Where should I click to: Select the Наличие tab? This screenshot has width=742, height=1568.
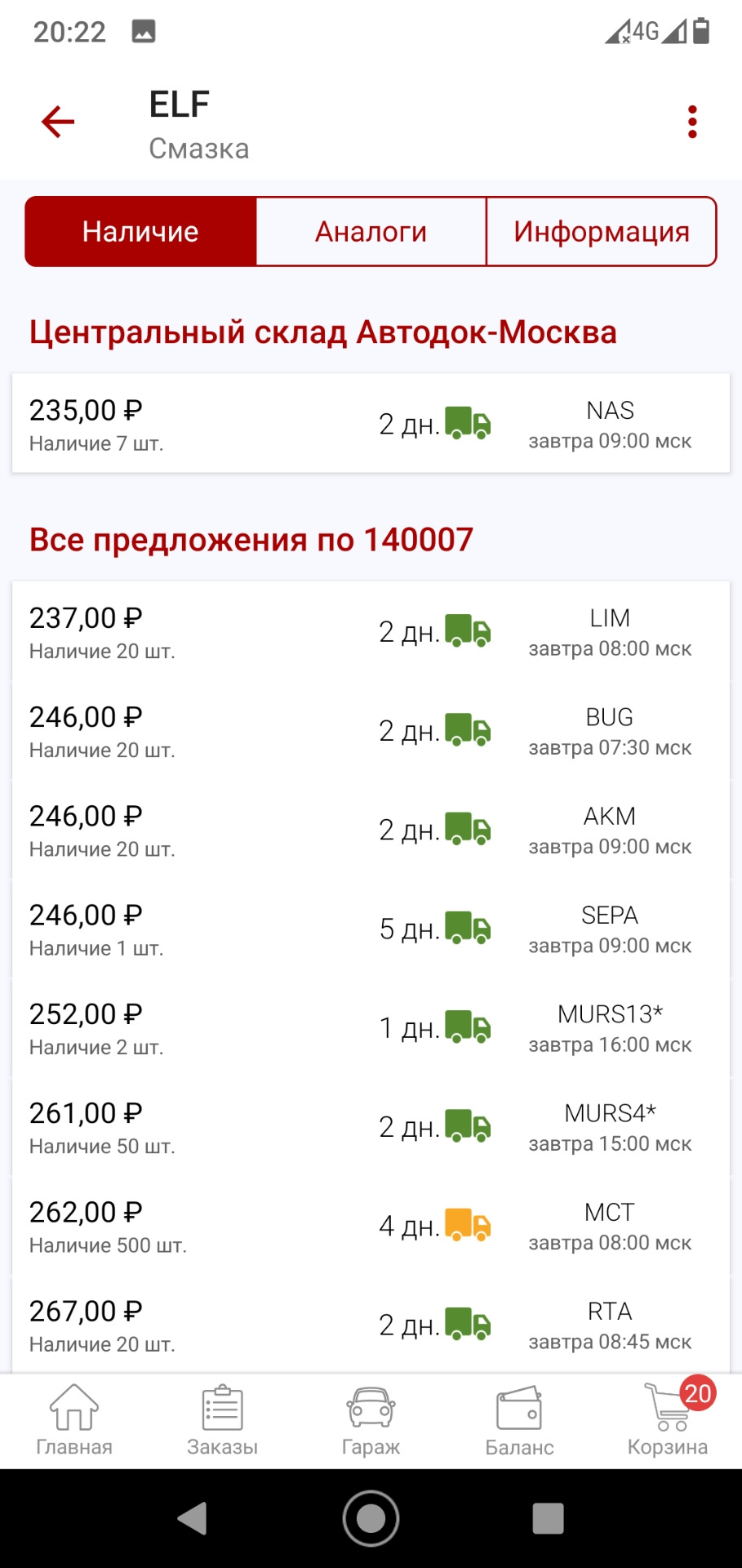(139, 231)
